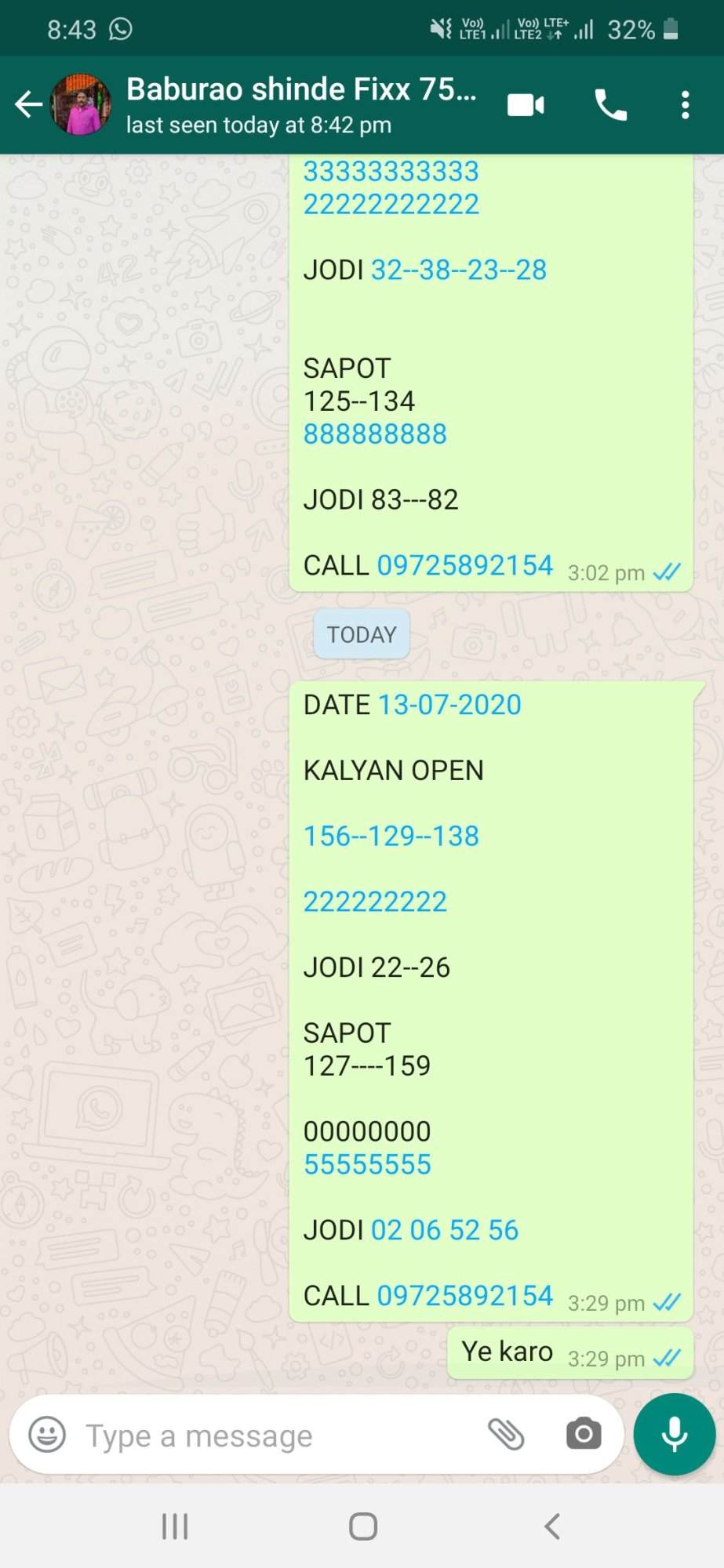Tap the JODI 32--38--23--28 number link
Screen dimensions: 724x1568
[458, 270]
